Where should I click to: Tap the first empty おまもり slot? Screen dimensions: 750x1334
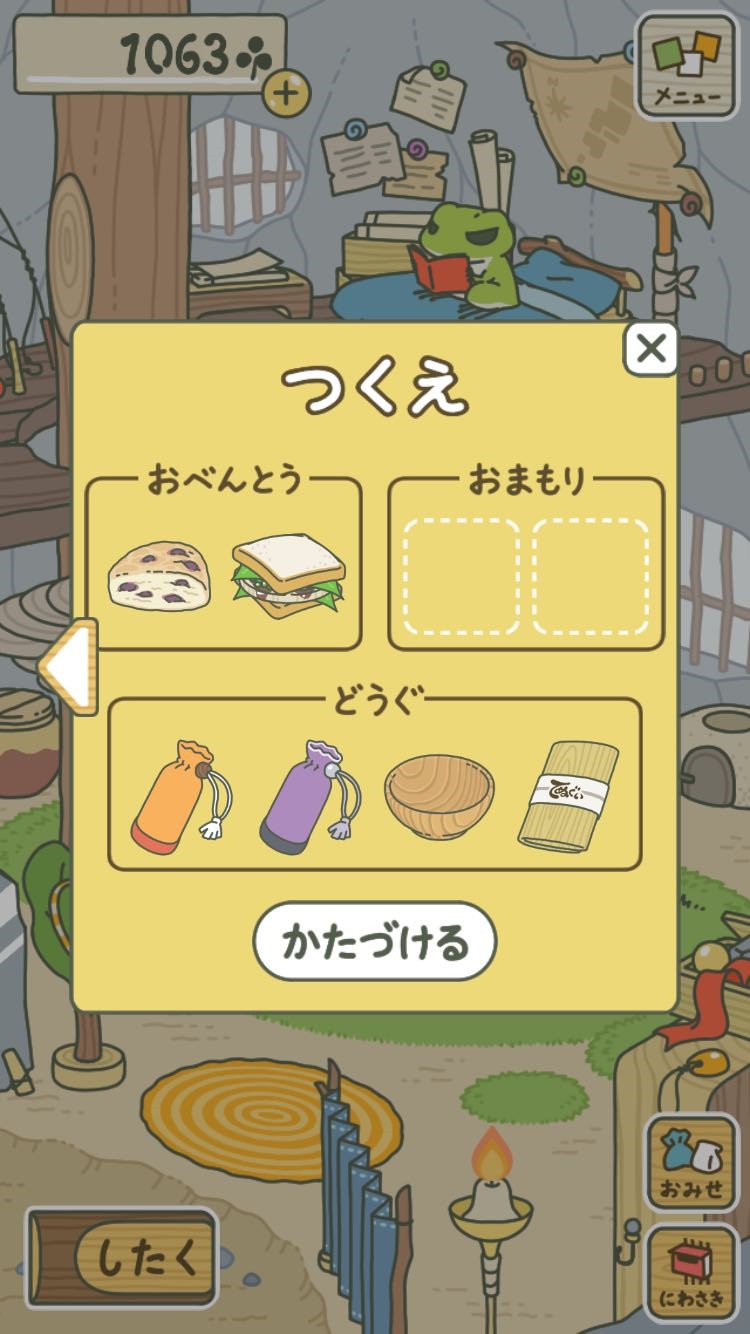(461, 575)
